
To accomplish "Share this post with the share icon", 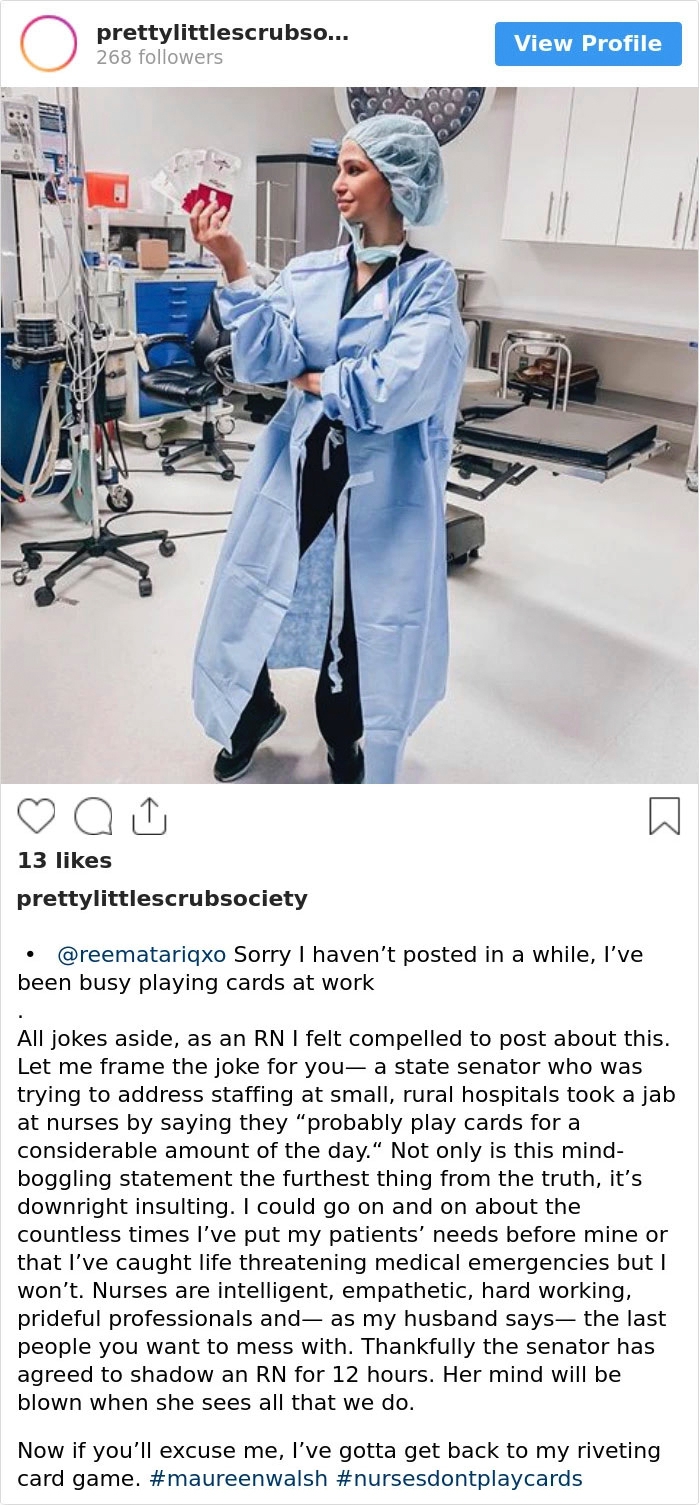I will 148,816.
